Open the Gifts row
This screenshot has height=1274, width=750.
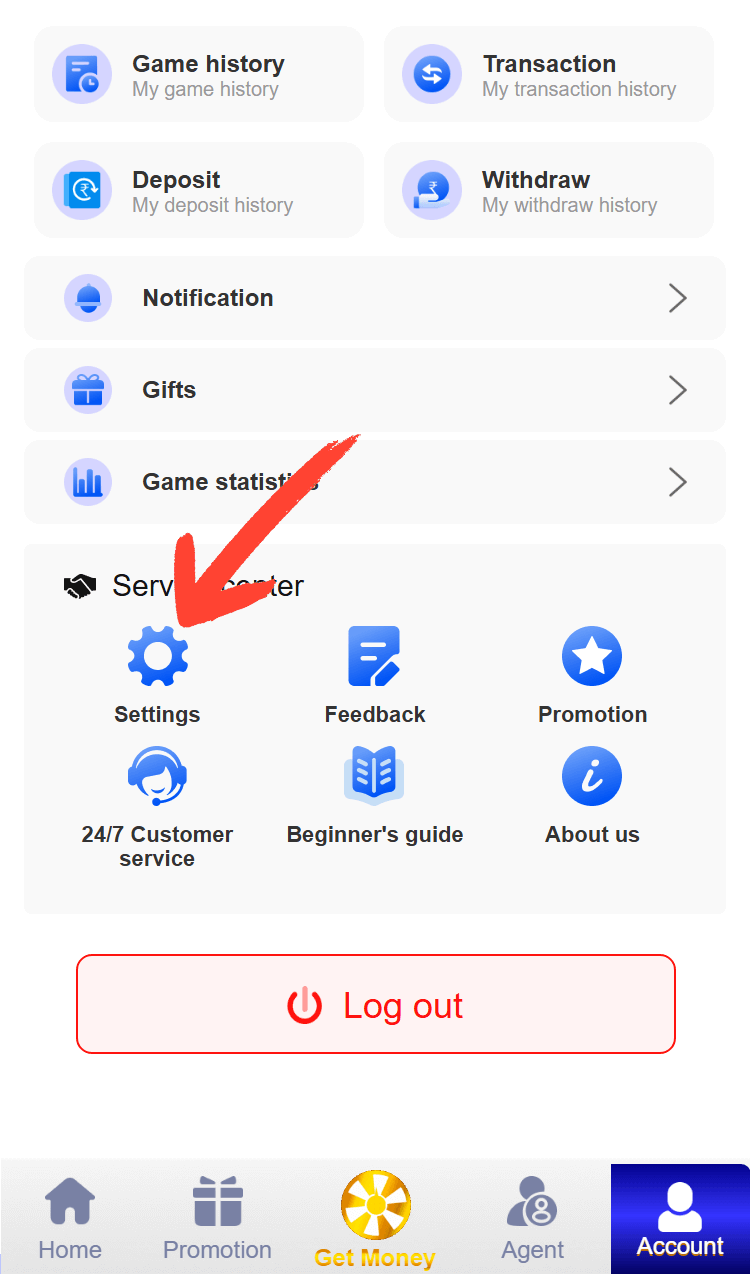(374, 390)
